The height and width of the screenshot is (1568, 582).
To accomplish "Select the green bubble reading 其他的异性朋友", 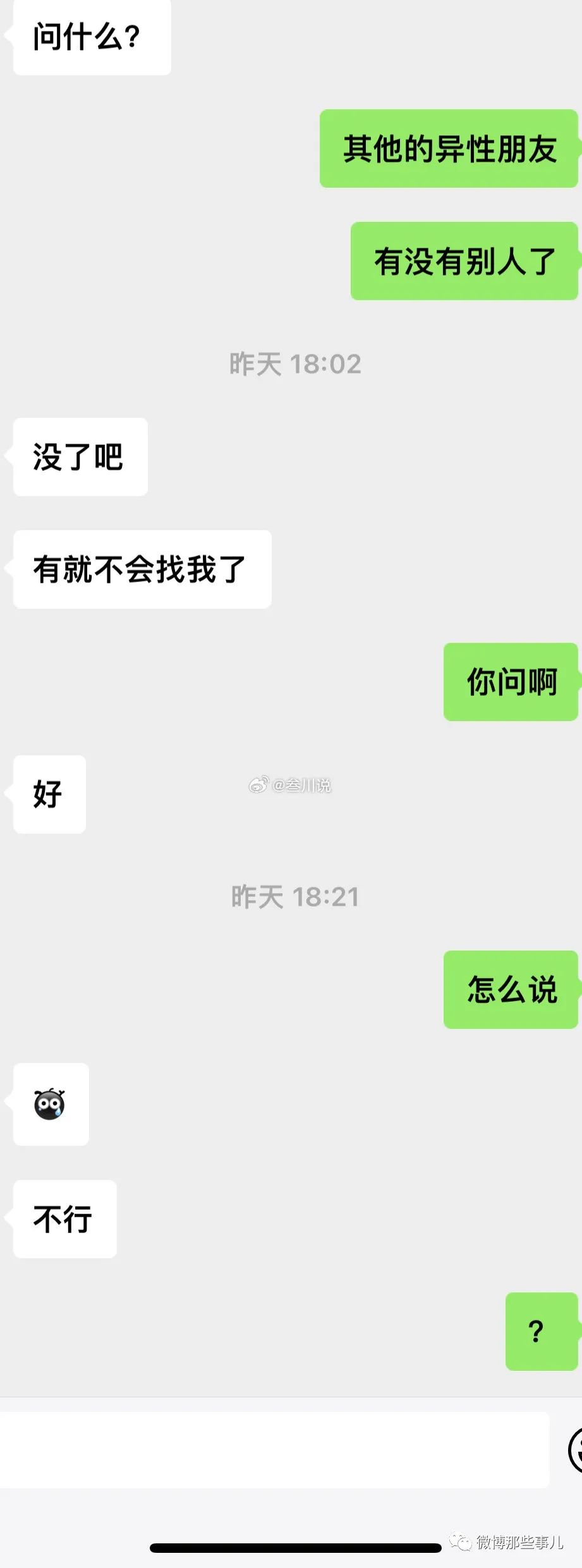I will point(449,149).
